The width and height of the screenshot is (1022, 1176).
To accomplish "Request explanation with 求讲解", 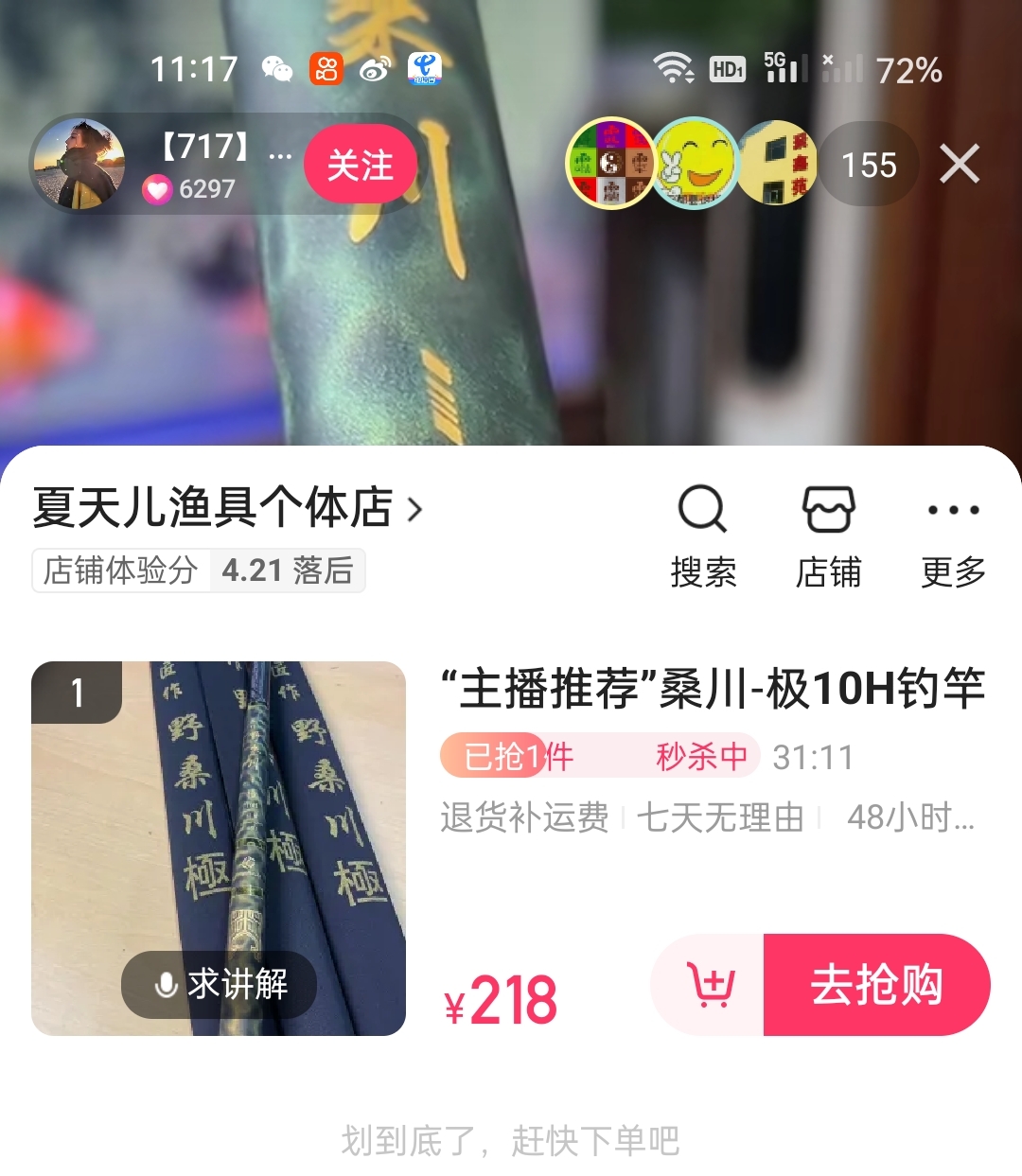I will [x=220, y=985].
